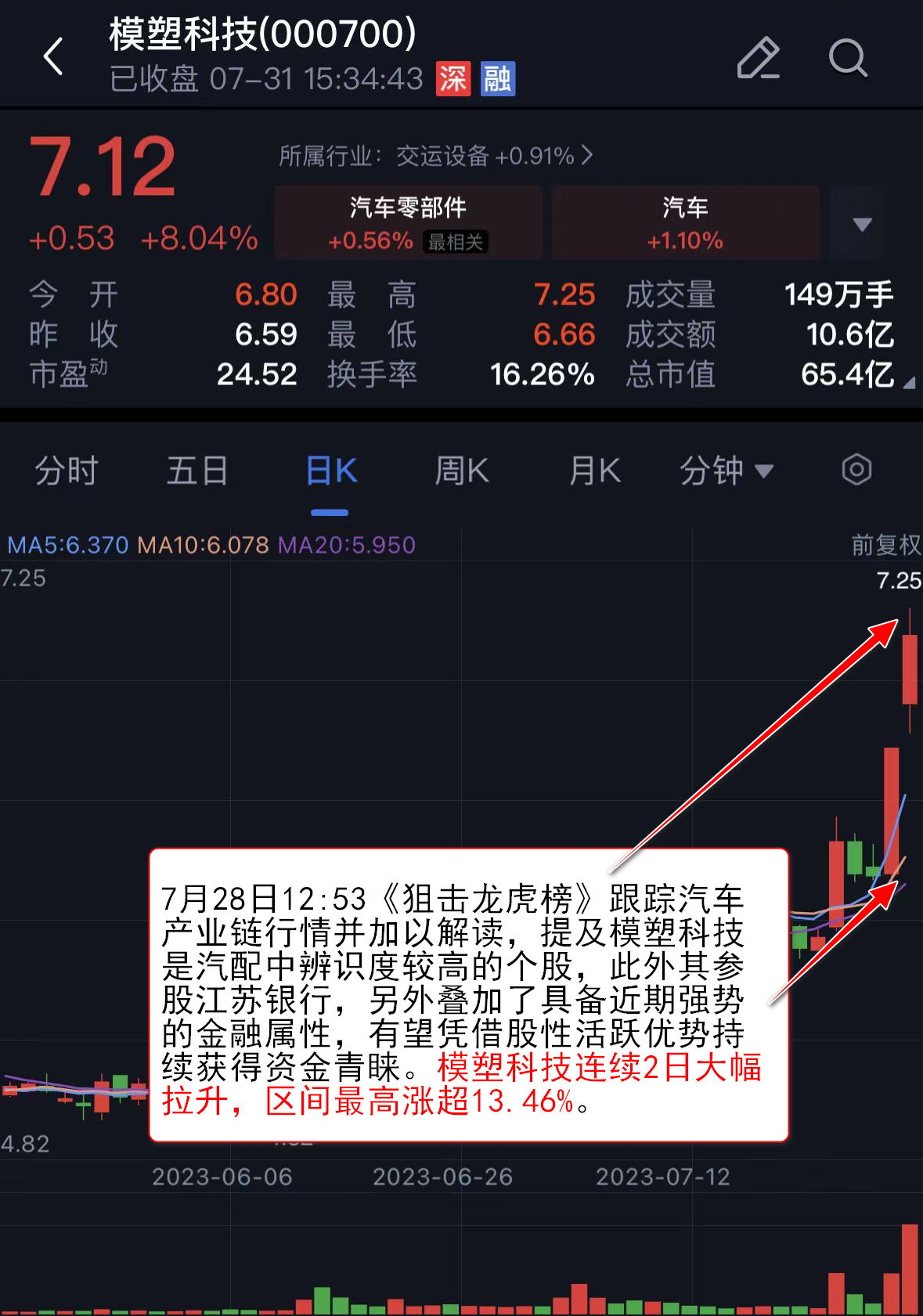Switch to the 周K chart tab

pos(462,471)
